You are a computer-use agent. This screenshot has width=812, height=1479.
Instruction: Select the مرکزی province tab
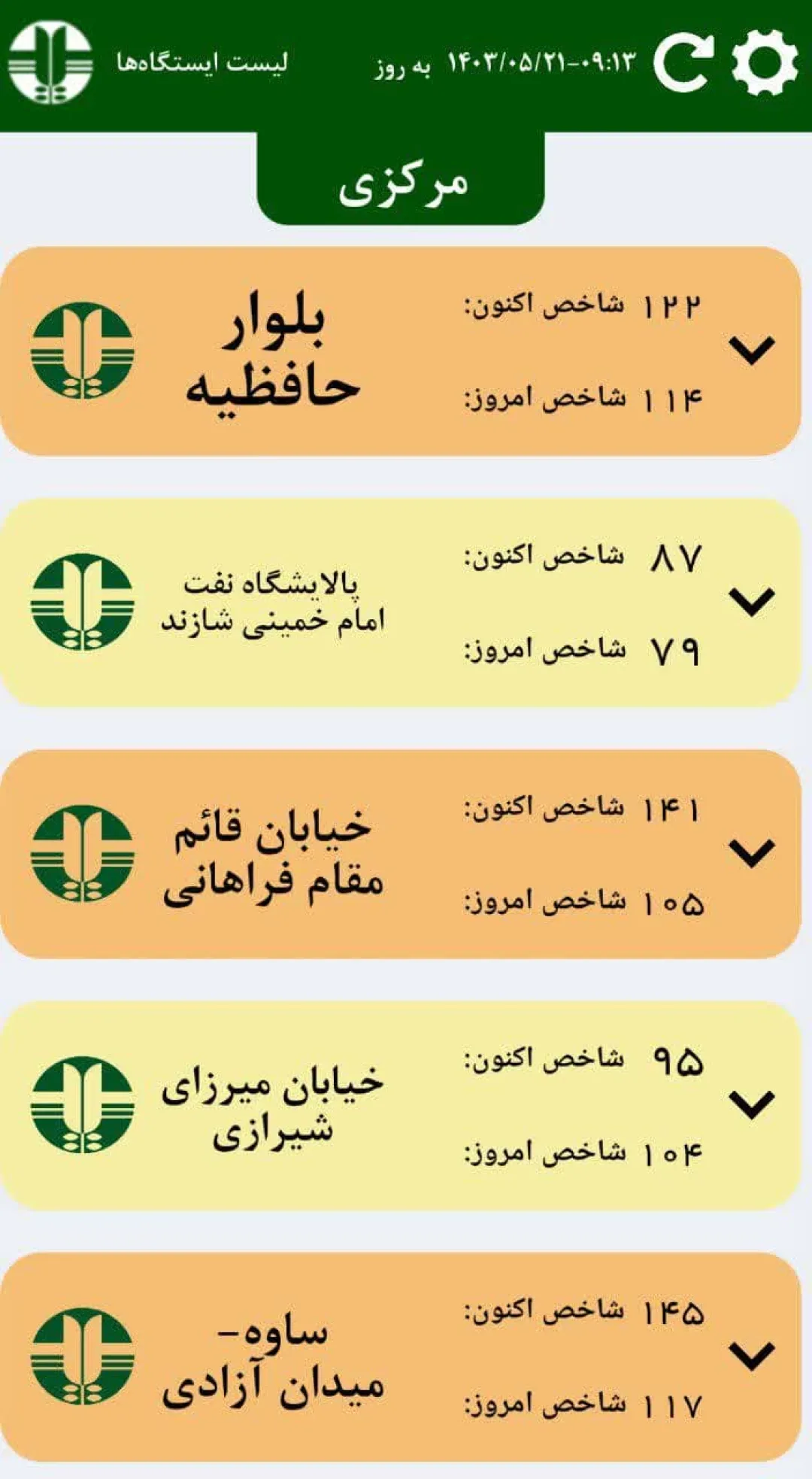[401, 179]
